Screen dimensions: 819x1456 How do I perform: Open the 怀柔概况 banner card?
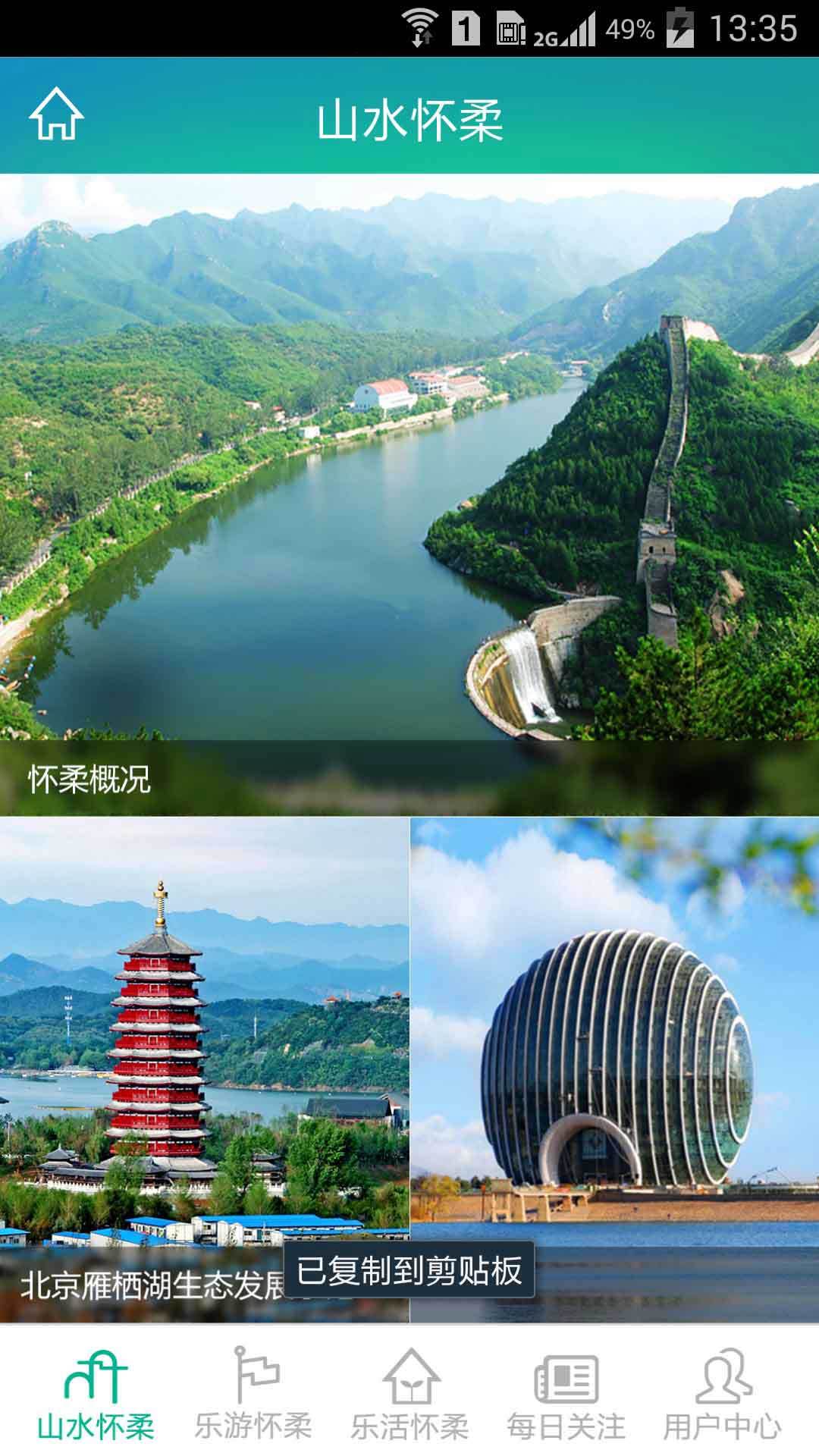[x=409, y=493]
